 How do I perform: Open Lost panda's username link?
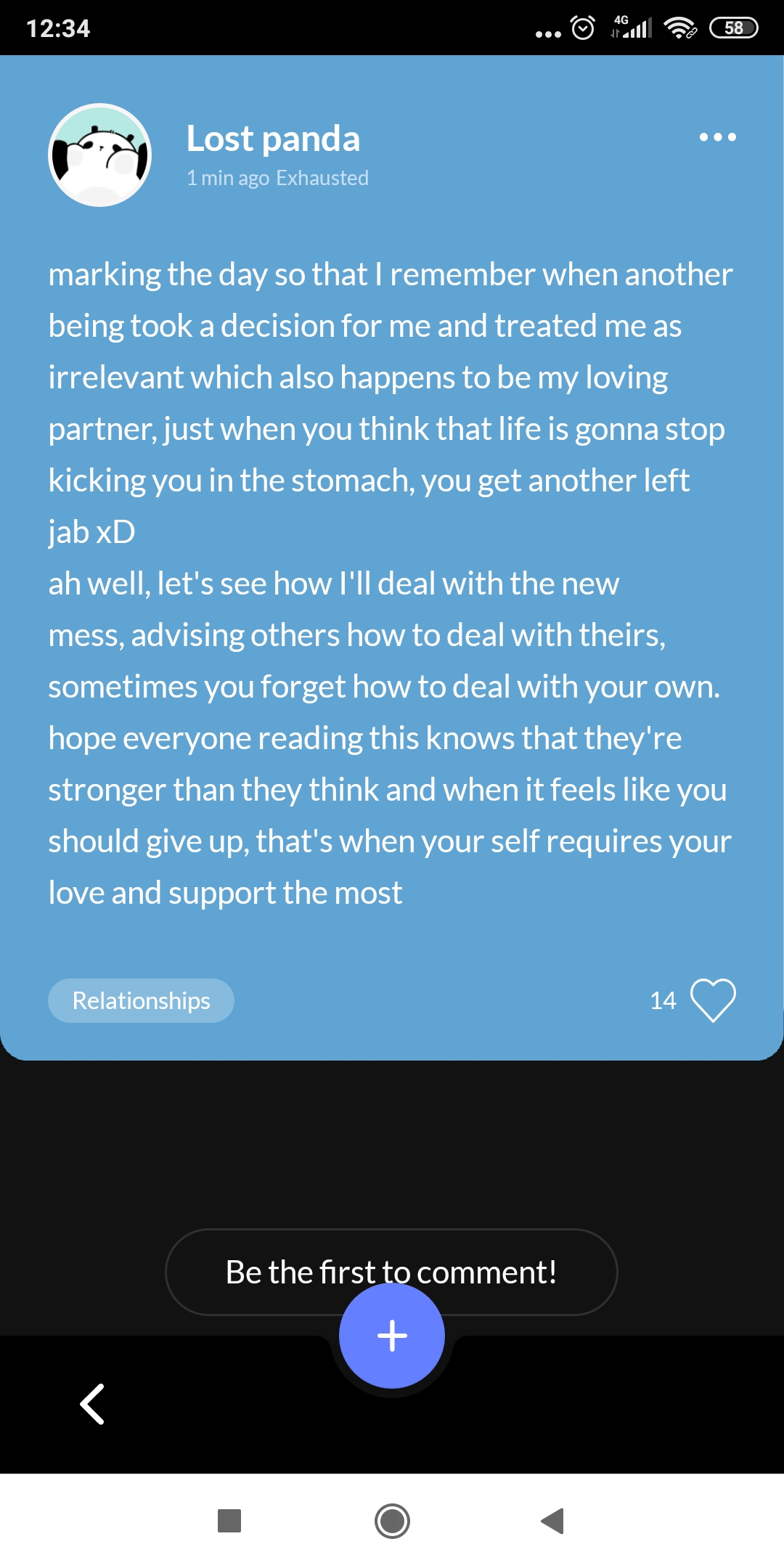273,138
